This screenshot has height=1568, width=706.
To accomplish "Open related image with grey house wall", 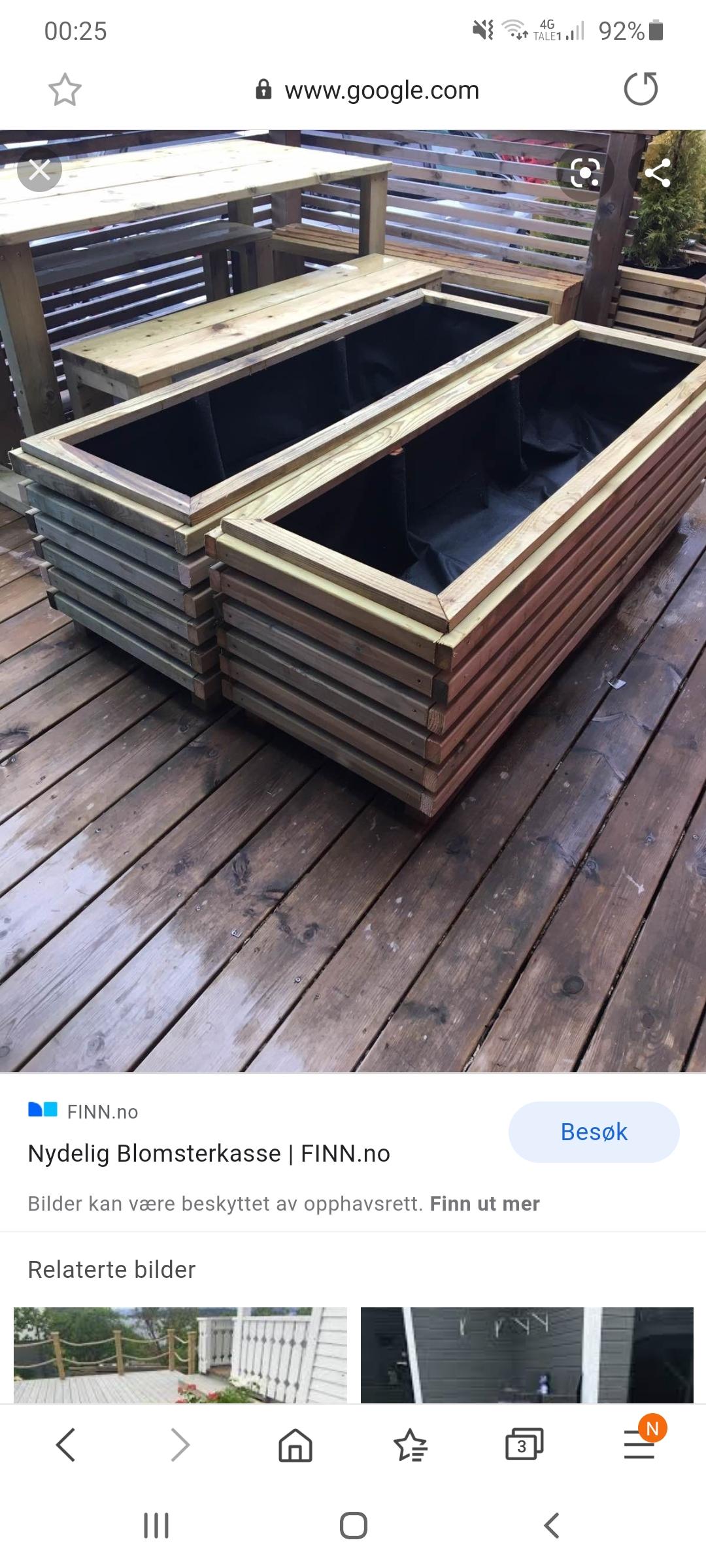I will point(527,1355).
